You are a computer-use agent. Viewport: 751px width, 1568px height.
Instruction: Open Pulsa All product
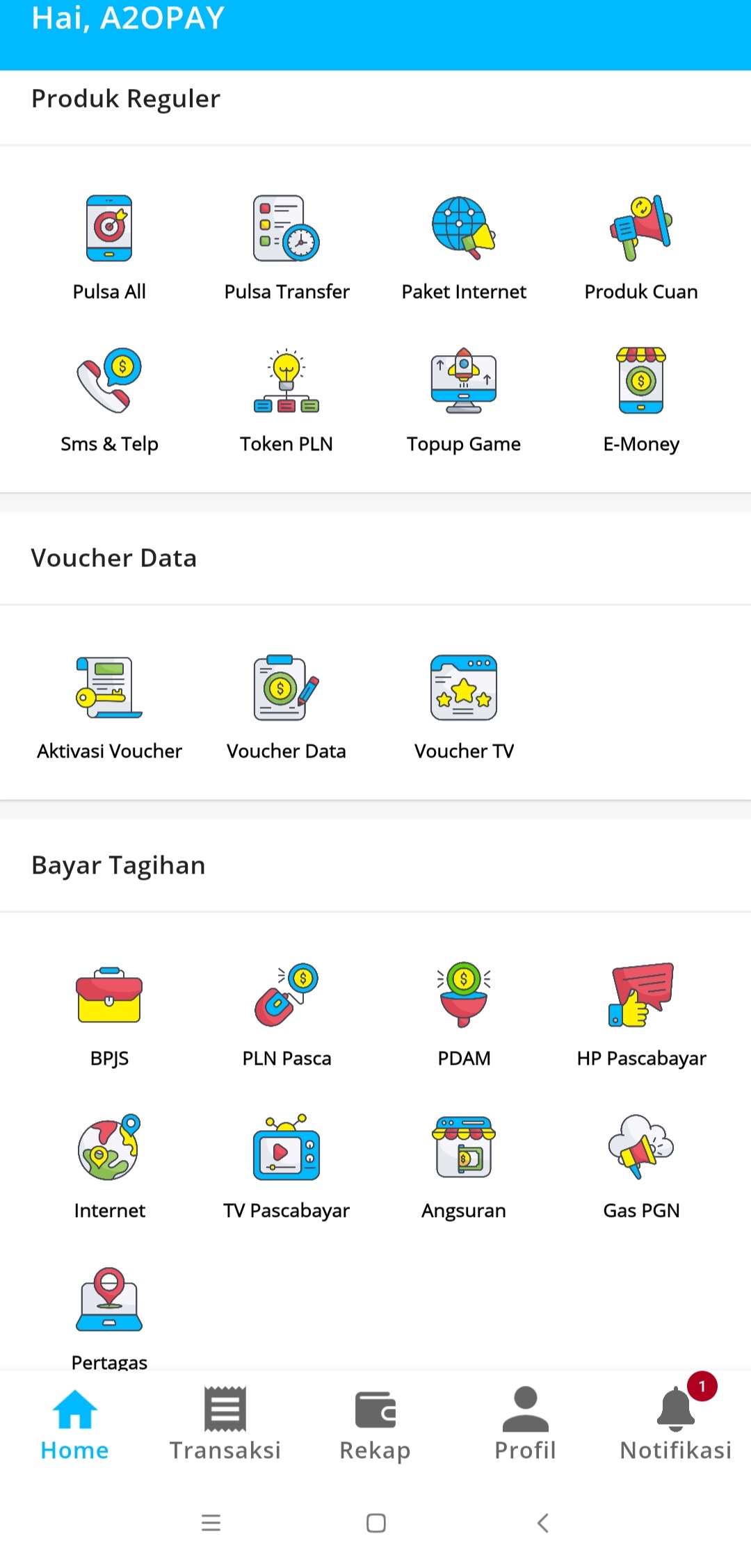pyautogui.click(x=109, y=243)
